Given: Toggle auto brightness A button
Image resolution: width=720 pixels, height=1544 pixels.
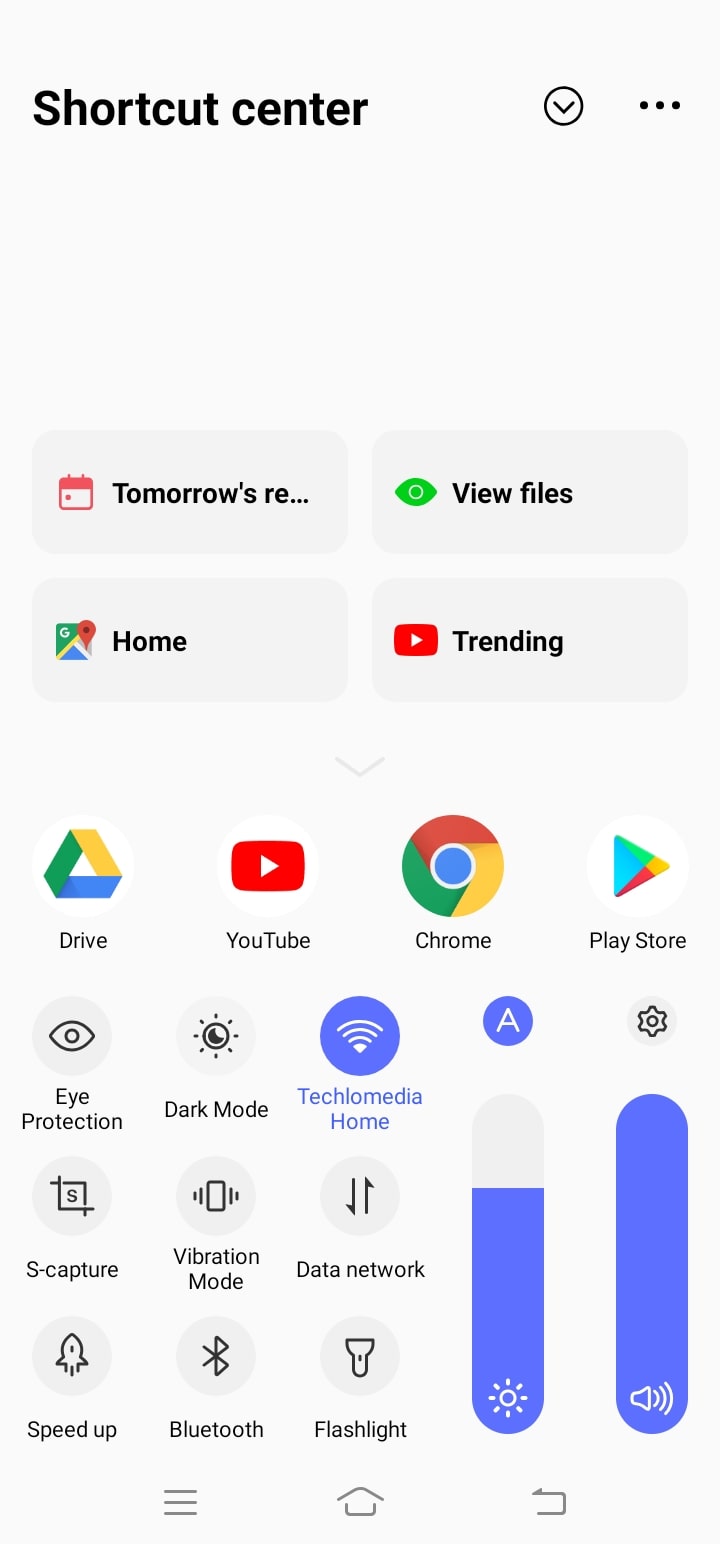Looking at the screenshot, I should tap(508, 1021).
